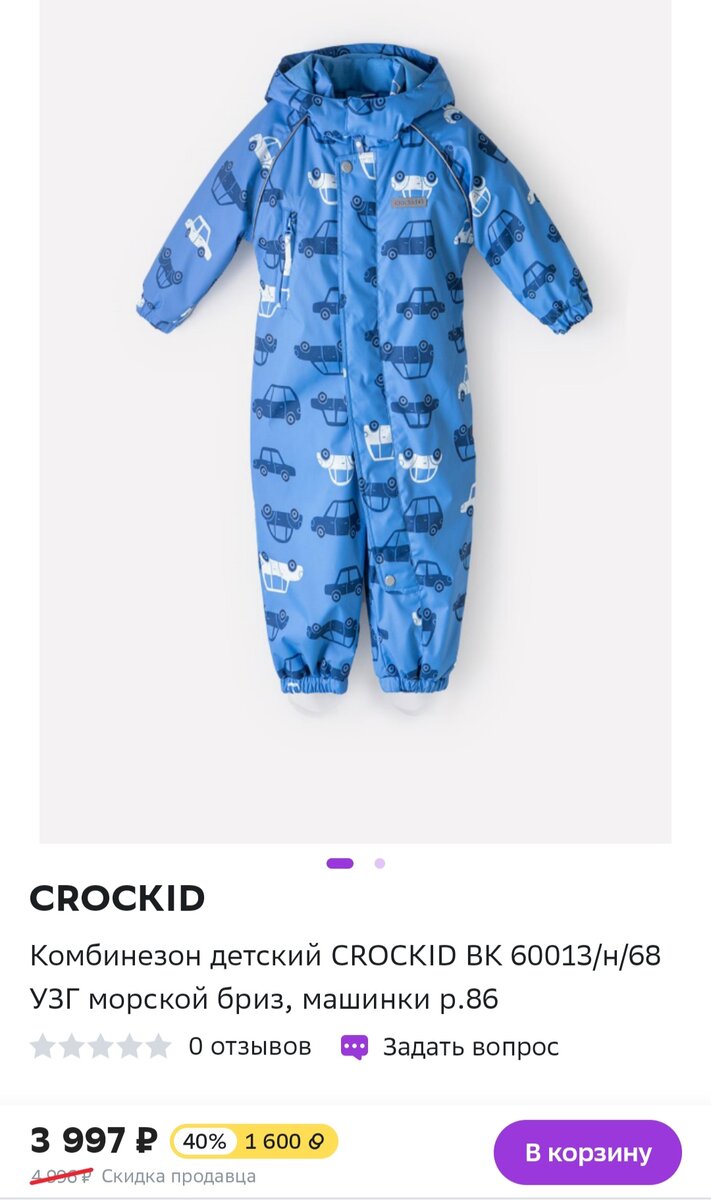
Task: Open the CROCKID brand link
Action: pos(117,898)
